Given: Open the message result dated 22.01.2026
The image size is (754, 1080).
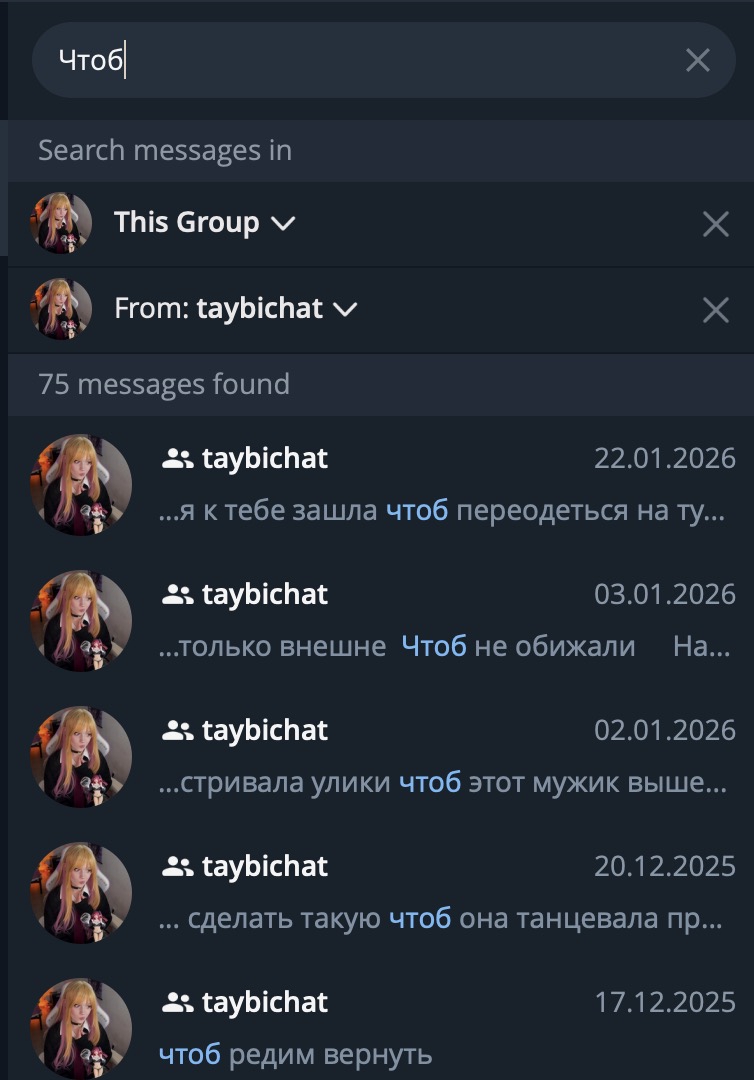Looking at the screenshot, I should point(440,485).
